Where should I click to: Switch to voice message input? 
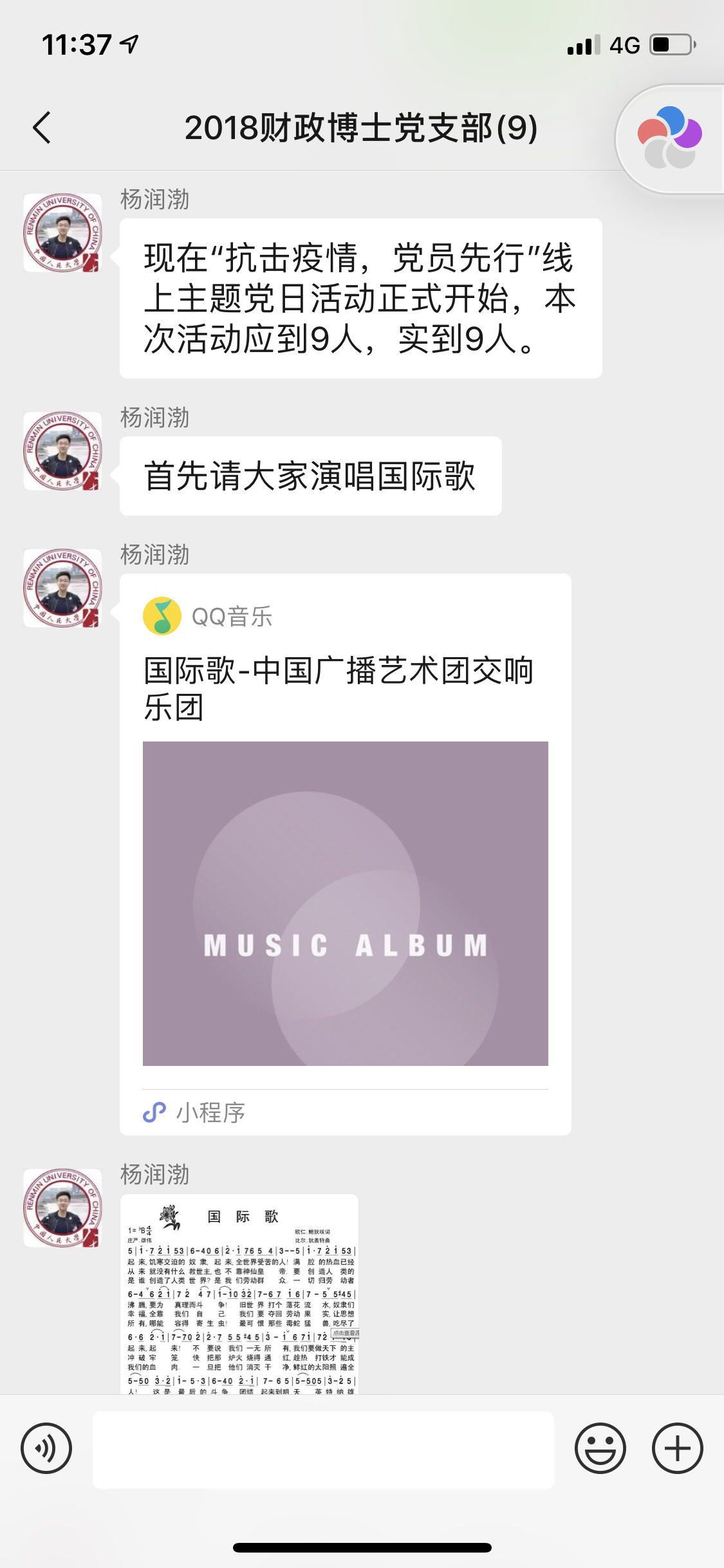click(x=46, y=1448)
